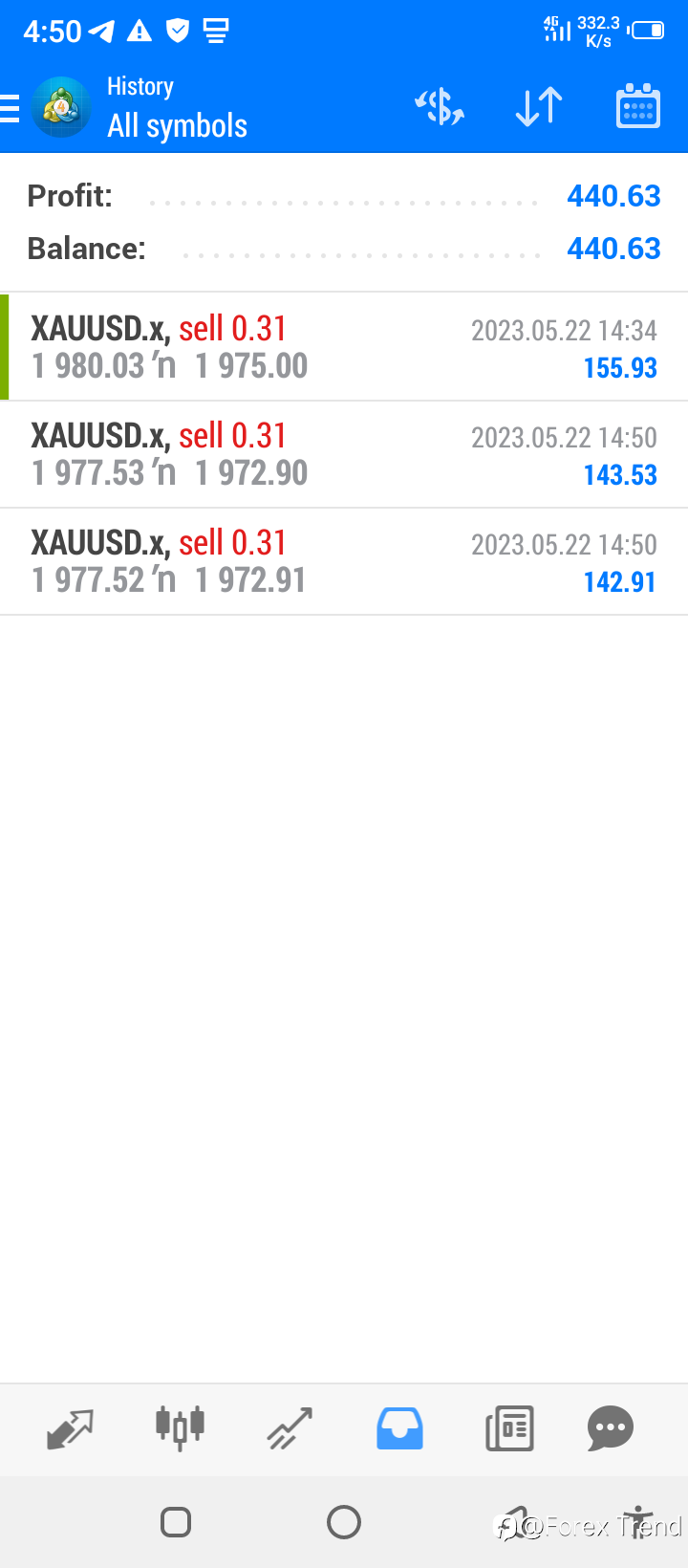Open the XAUUSD.x sell trade with profit 143.53
Viewport: 688px width, 1568px height.
point(344,454)
